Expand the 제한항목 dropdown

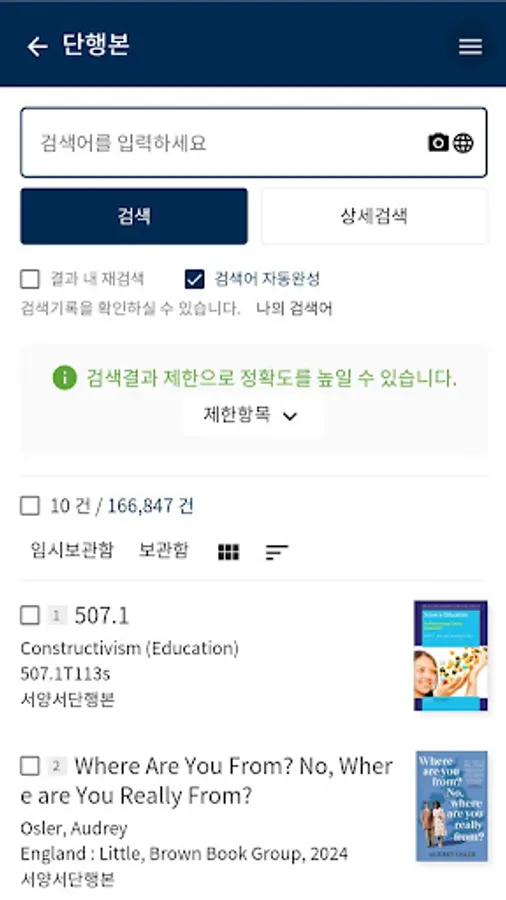click(251, 415)
